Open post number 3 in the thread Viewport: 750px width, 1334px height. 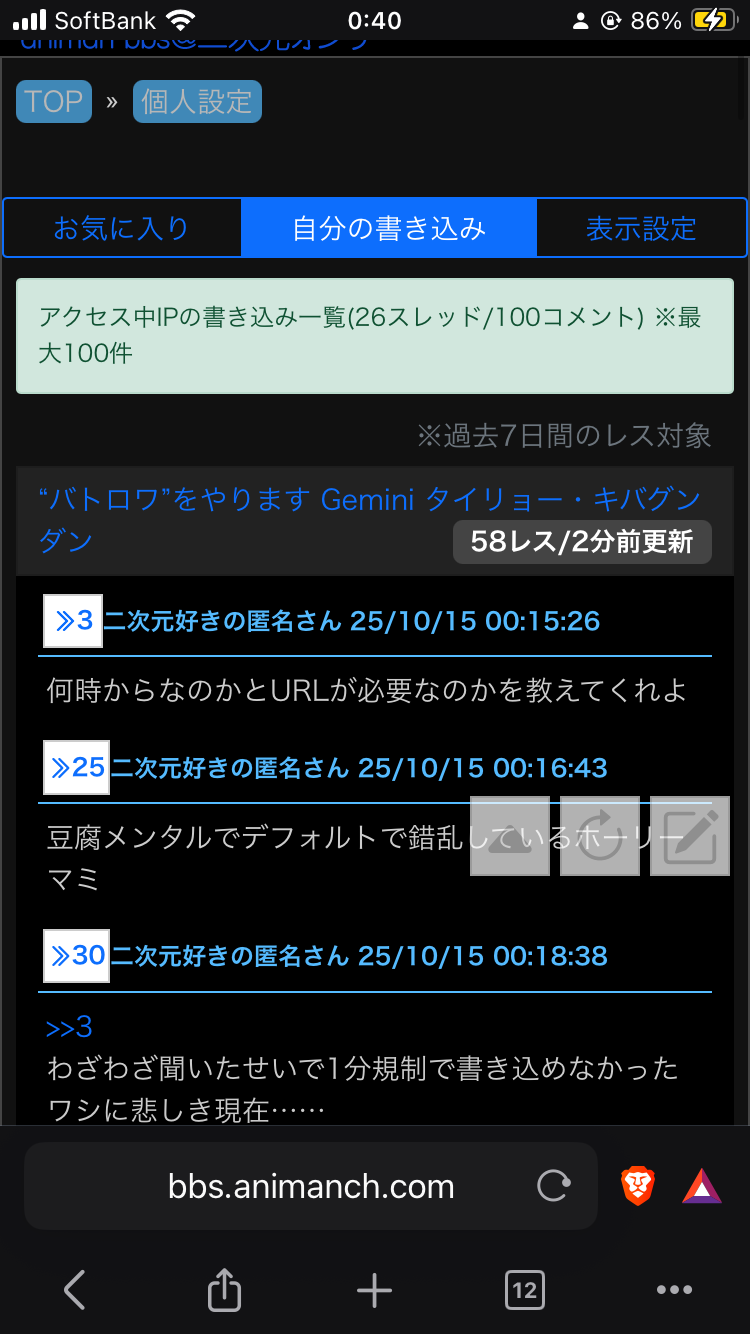[x=73, y=621]
